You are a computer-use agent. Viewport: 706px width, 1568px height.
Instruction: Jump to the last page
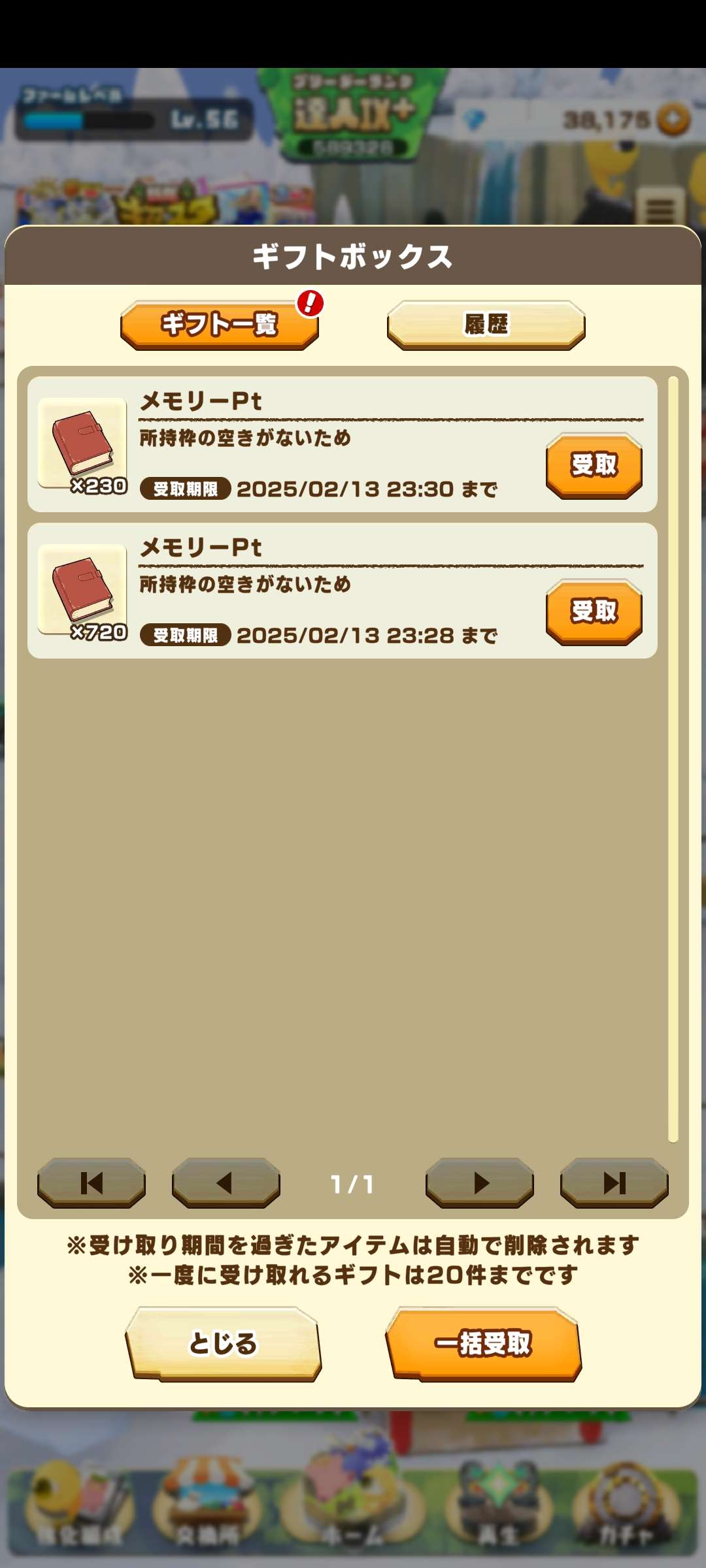(614, 1183)
